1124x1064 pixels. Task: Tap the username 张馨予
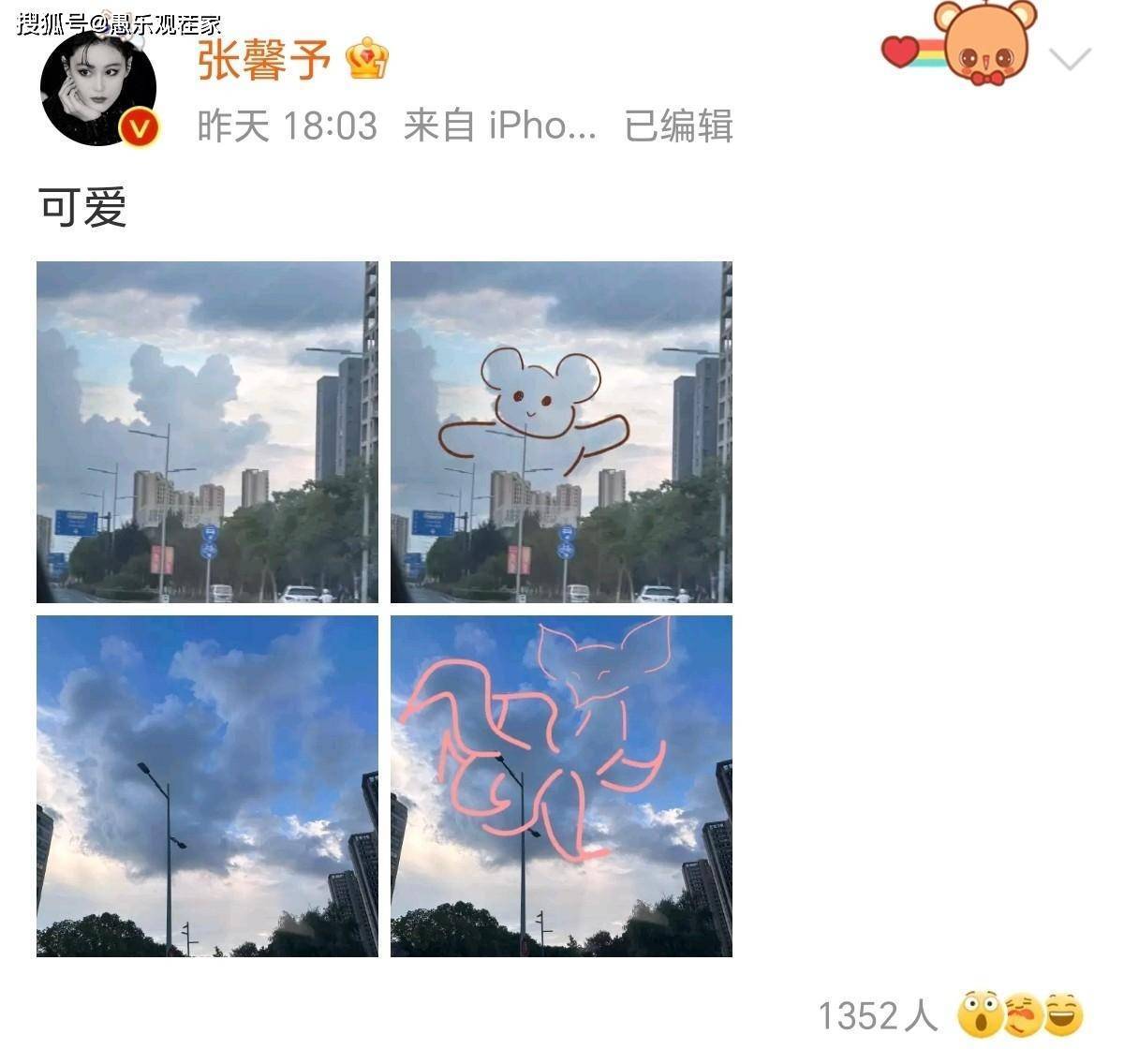point(263,60)
